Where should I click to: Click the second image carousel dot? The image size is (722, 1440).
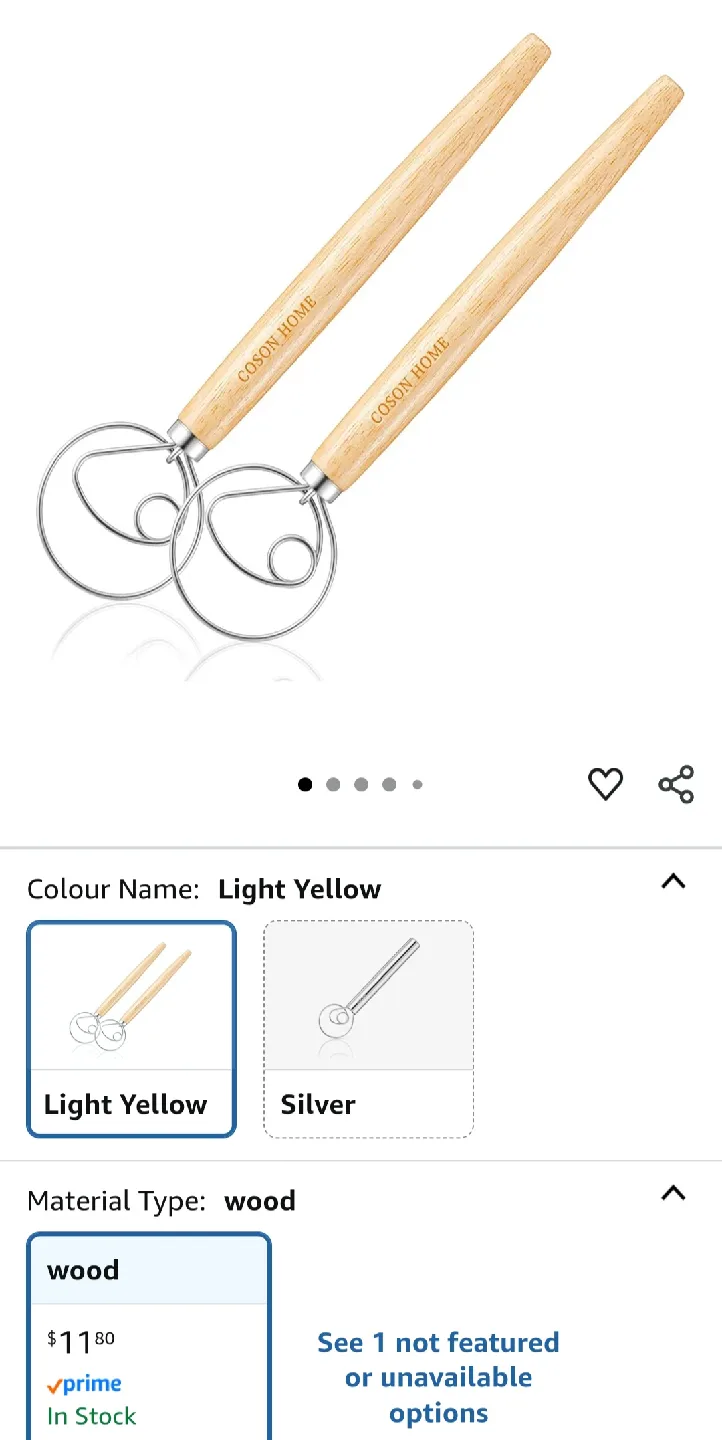point(333,784)
